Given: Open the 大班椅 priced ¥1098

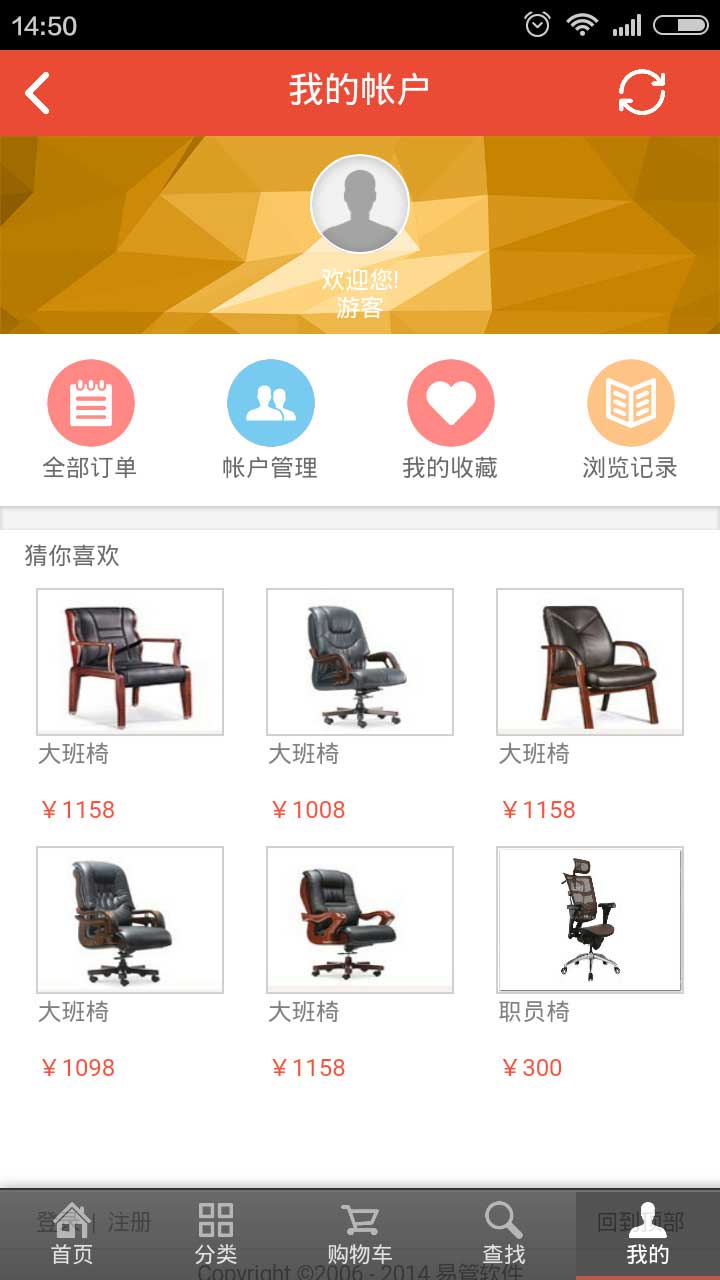Looking at the screenshot, I should pos(130,920).
